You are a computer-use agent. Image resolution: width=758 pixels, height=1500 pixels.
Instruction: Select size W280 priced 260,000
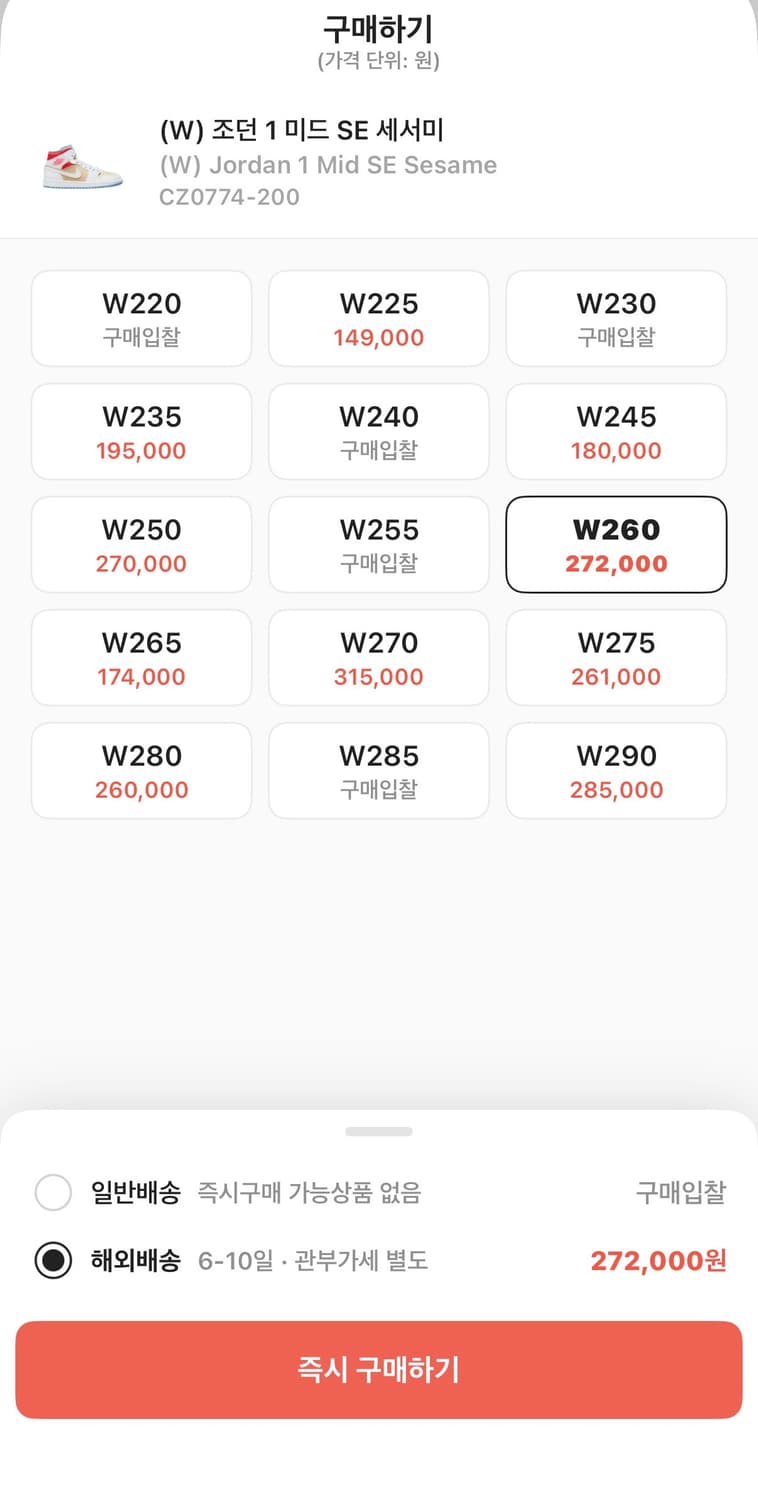141,771
